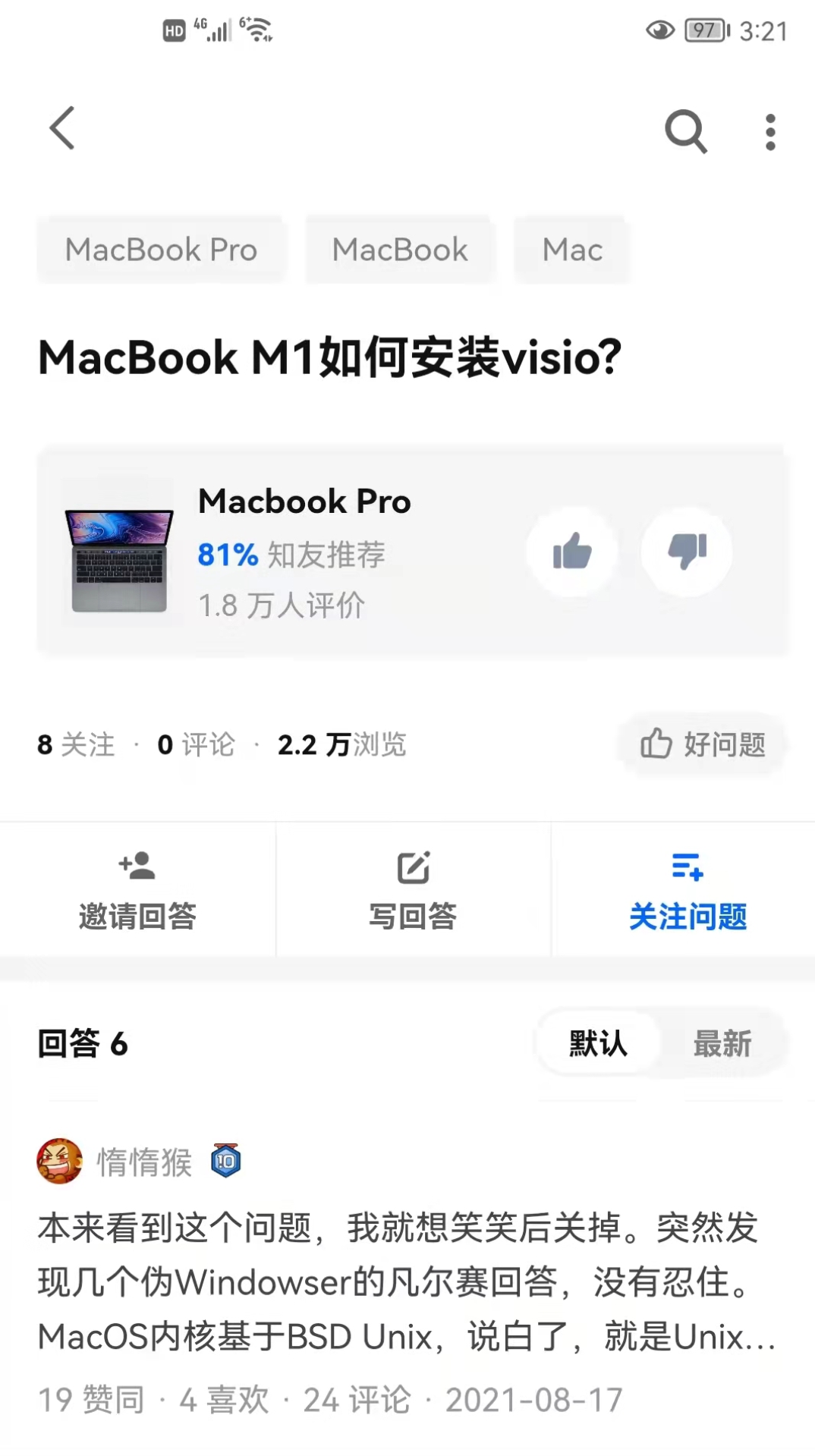Open the 24 评论 comment section
815x1456 pixels.
click(x=358, y=1398)
